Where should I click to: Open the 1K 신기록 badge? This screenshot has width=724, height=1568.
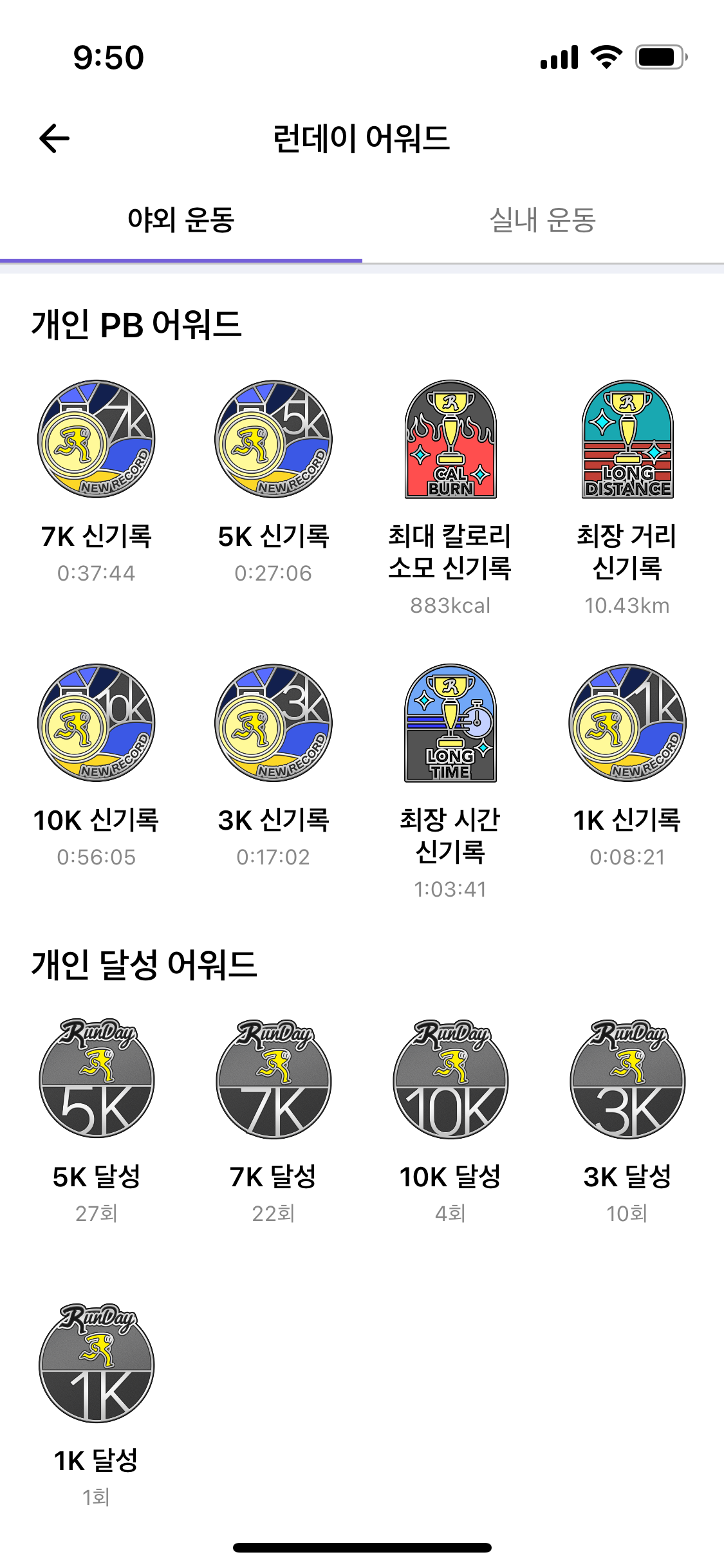point(627,723)
